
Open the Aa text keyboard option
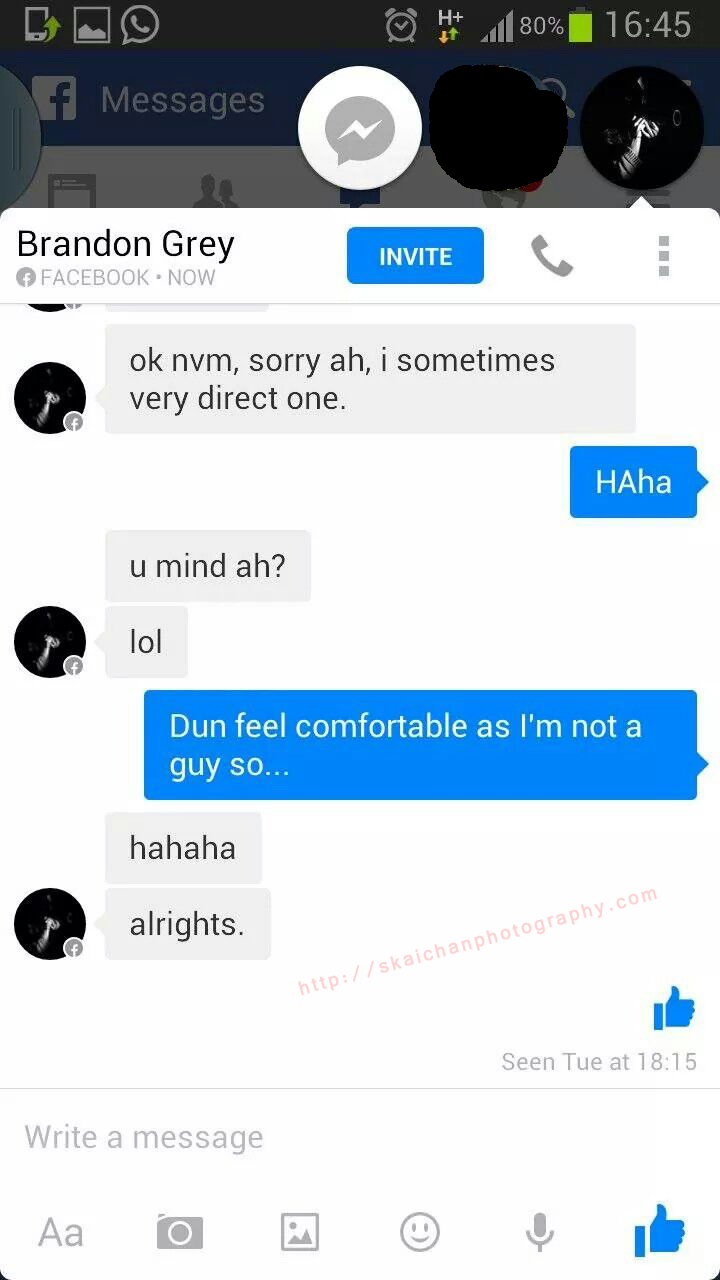60,1232
